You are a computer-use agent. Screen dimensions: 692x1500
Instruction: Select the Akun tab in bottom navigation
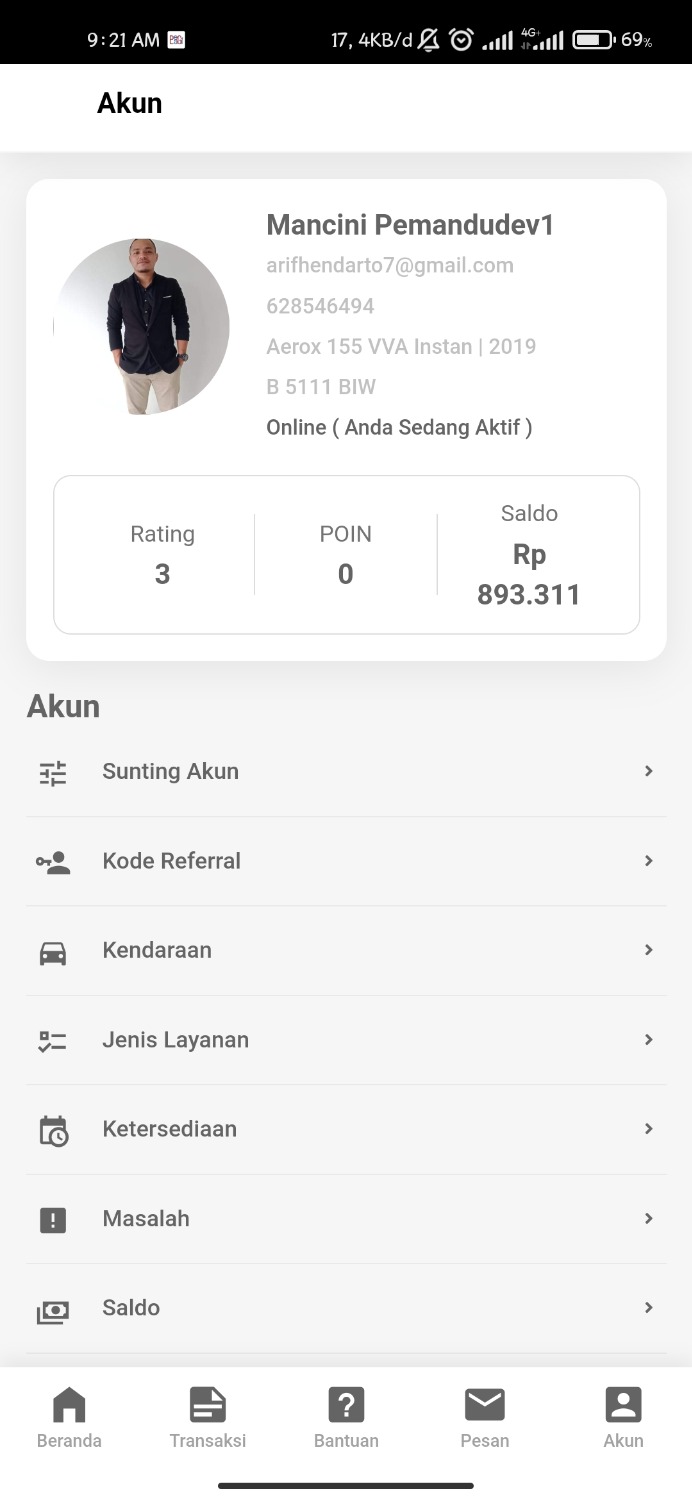pos(623,1418)
